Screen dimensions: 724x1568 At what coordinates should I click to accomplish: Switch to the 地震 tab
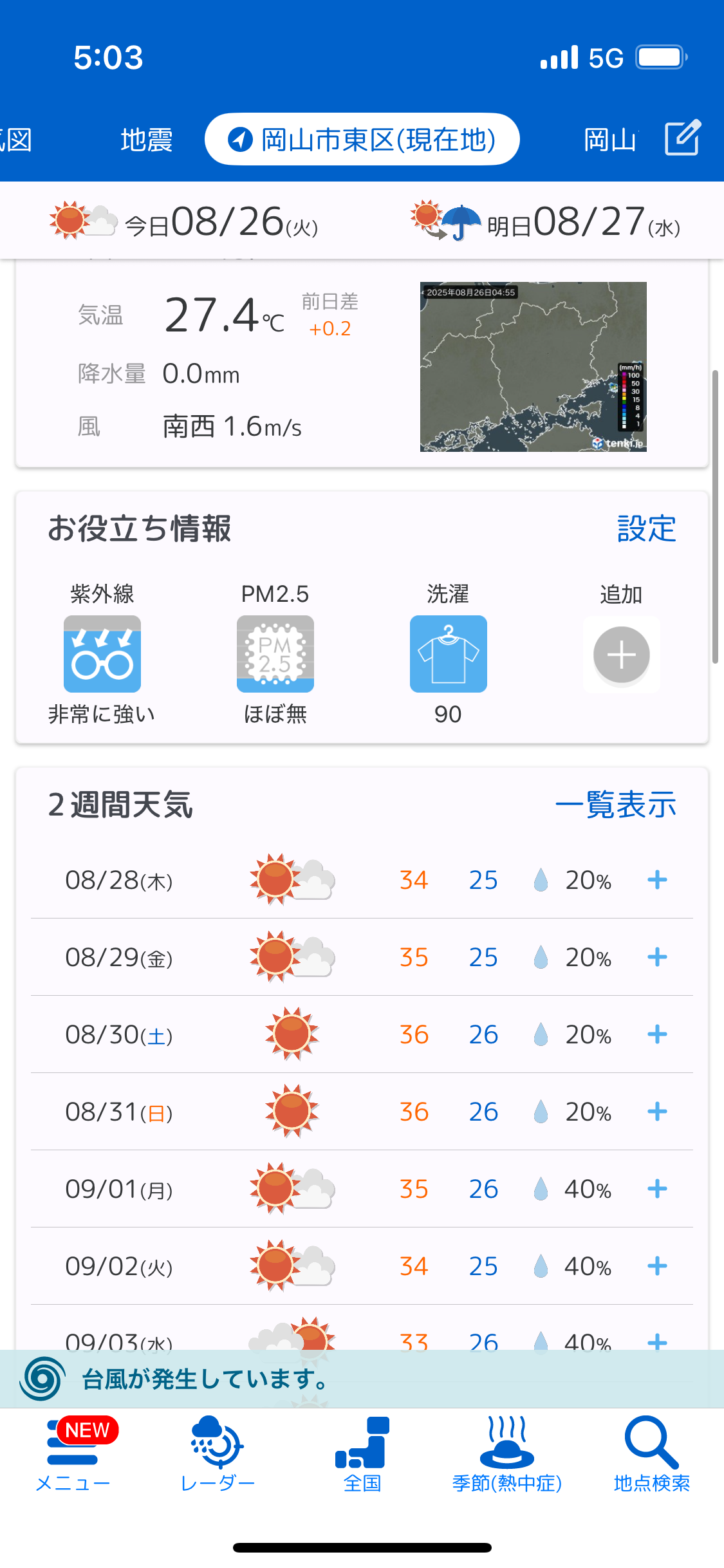(147, 140)
